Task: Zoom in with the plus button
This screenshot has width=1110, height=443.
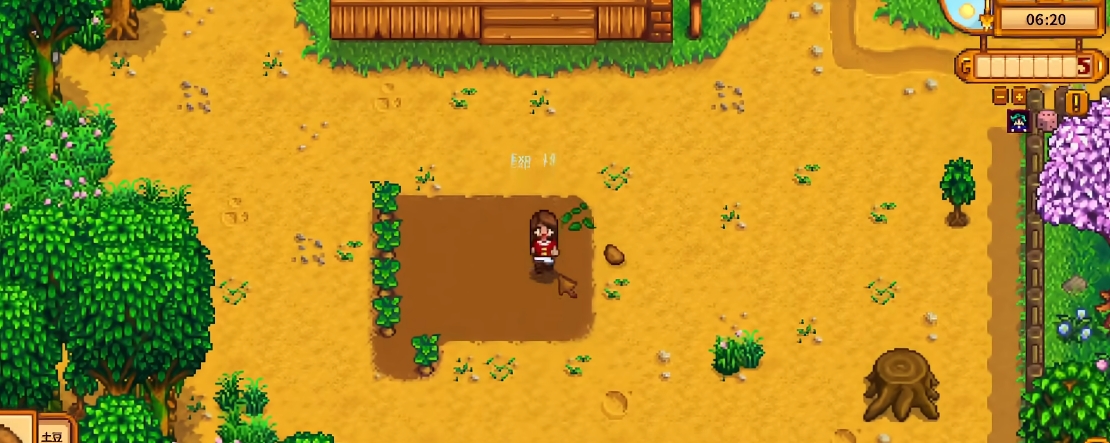Action: pos(1019,97)
